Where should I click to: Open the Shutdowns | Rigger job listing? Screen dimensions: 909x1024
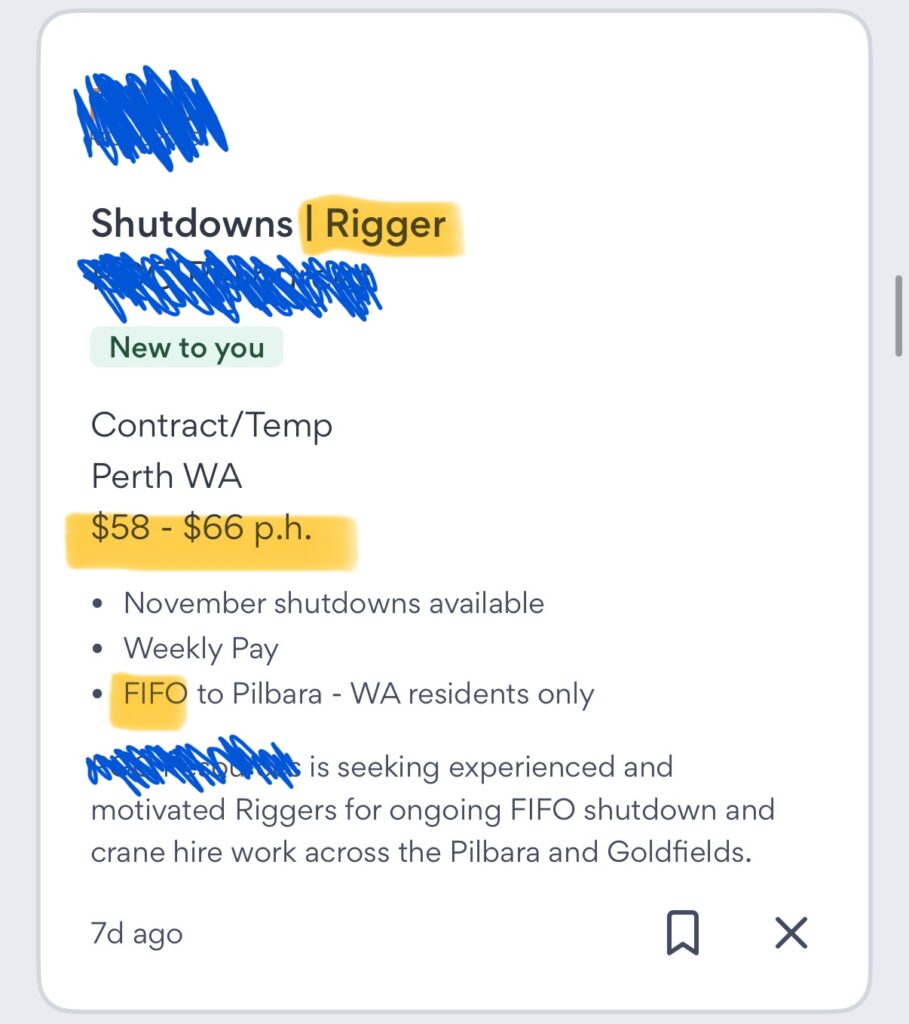click(x=268, y=223)
